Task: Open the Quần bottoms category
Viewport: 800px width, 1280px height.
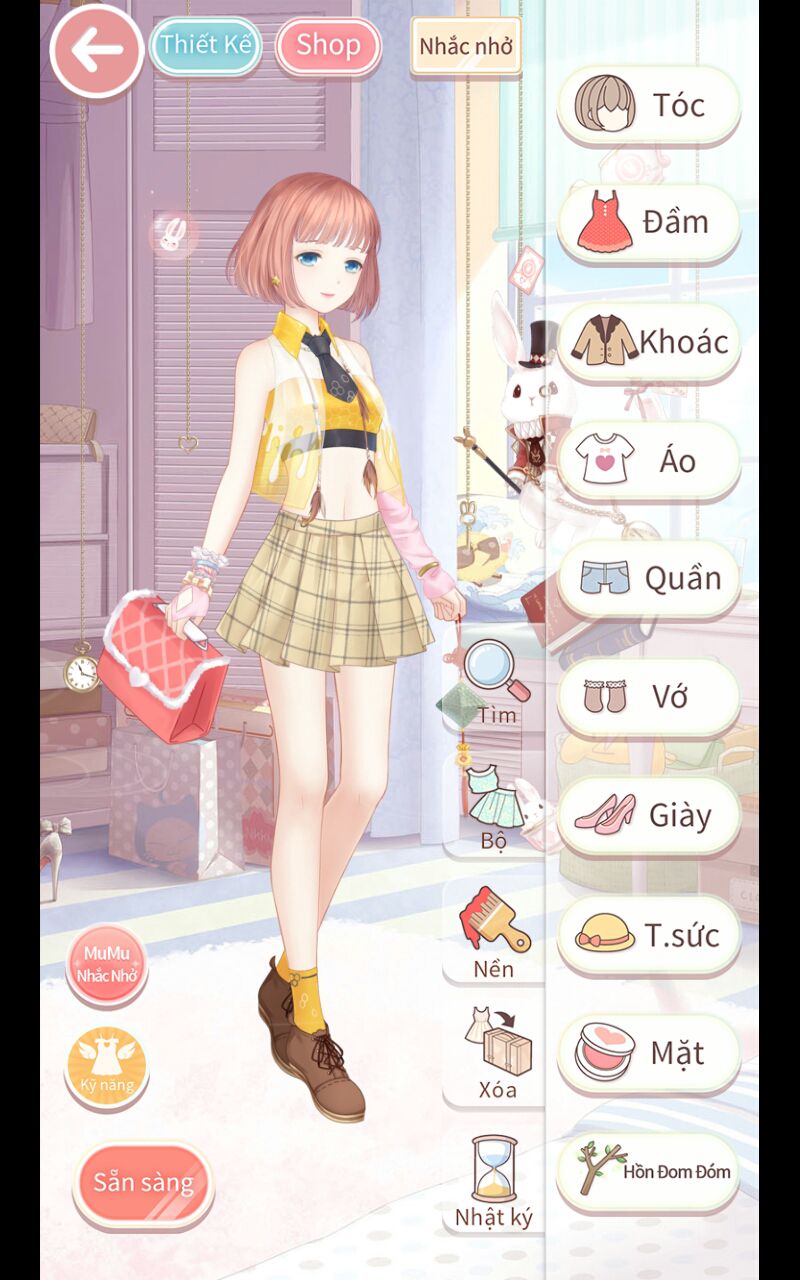Action: [x=648, y=578]
